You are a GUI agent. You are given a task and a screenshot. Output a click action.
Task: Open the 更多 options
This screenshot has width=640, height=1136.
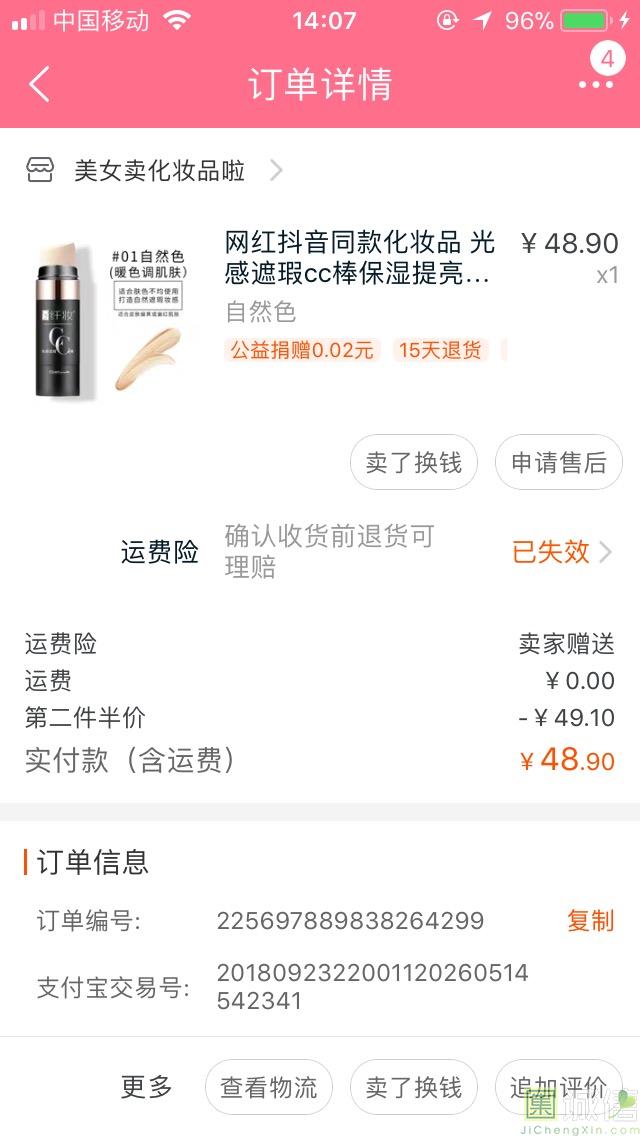tap(147, 1087)
